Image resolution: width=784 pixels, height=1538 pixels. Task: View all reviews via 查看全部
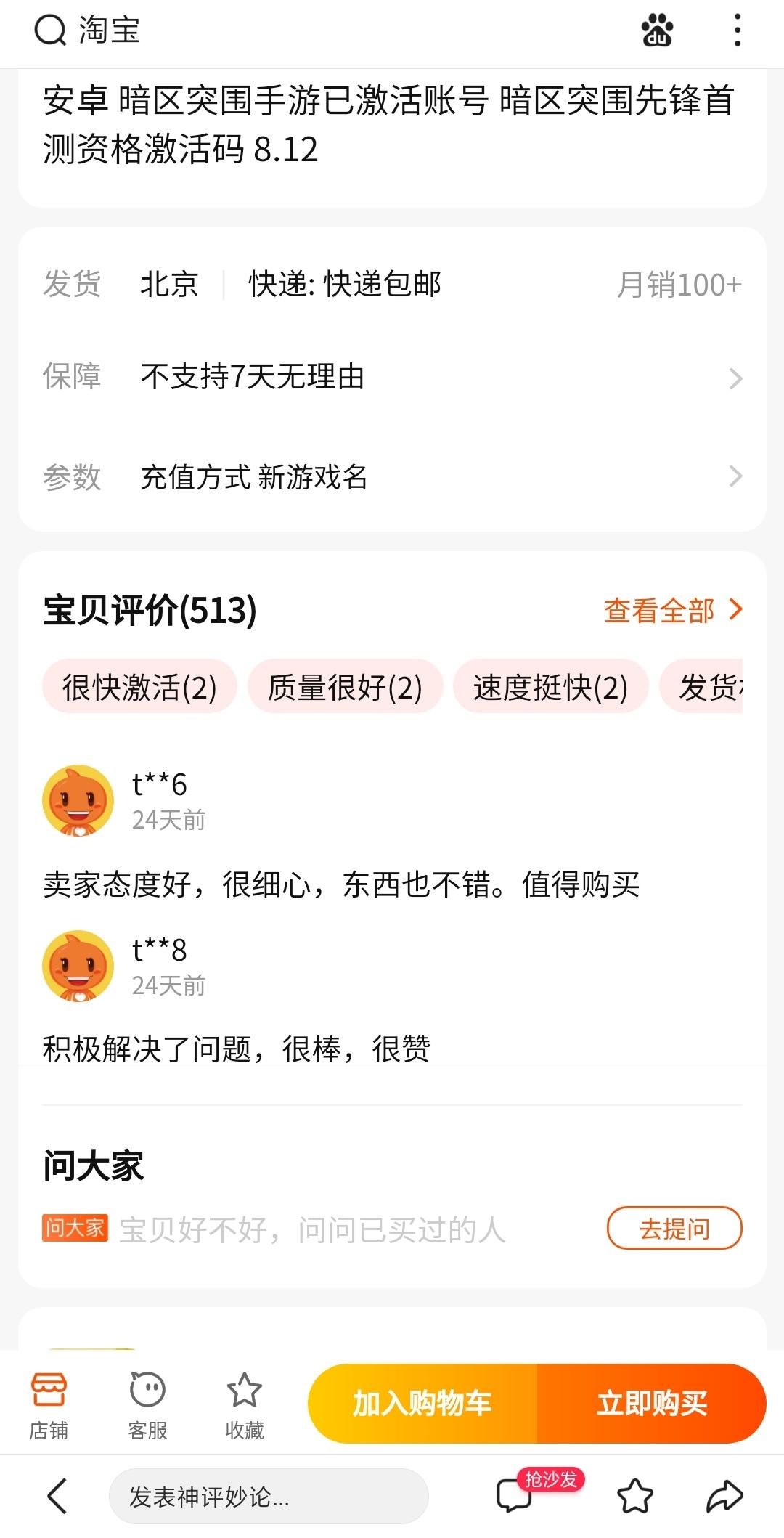tap(672, 610)
